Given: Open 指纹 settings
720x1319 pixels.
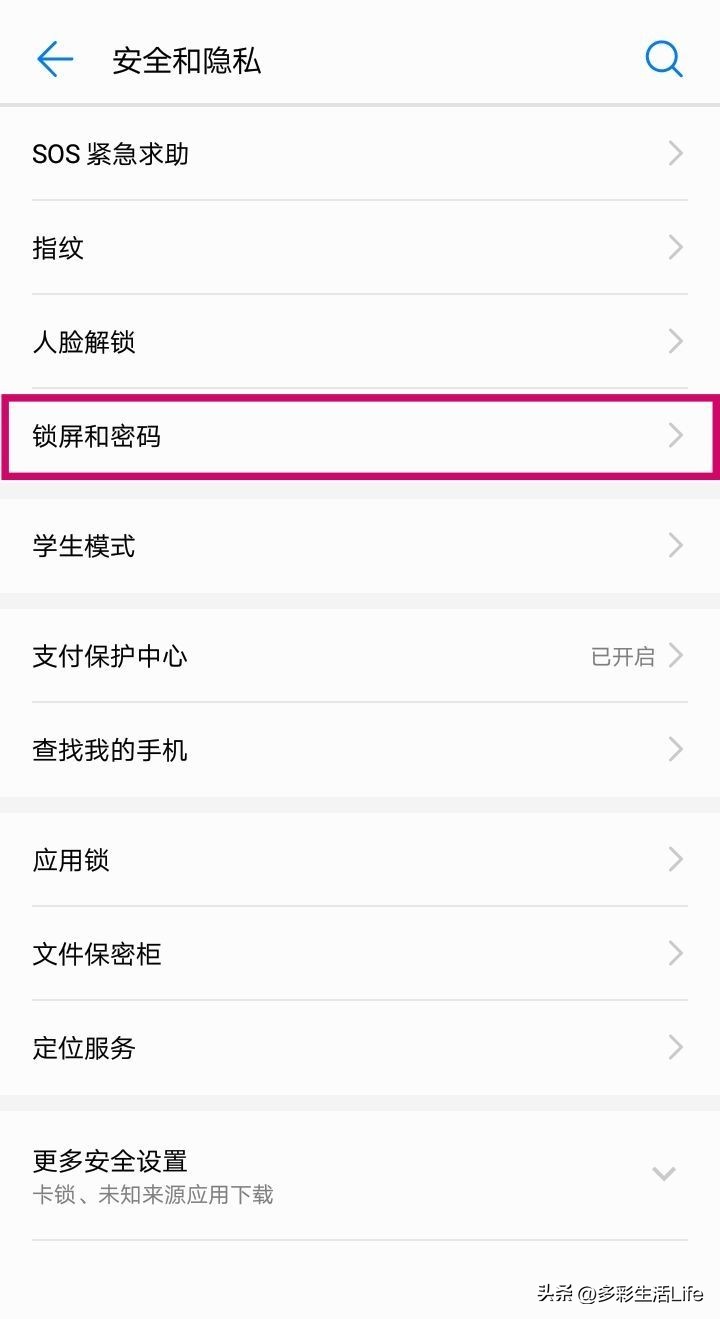Looking at the screenshot, I should [360, 248].
